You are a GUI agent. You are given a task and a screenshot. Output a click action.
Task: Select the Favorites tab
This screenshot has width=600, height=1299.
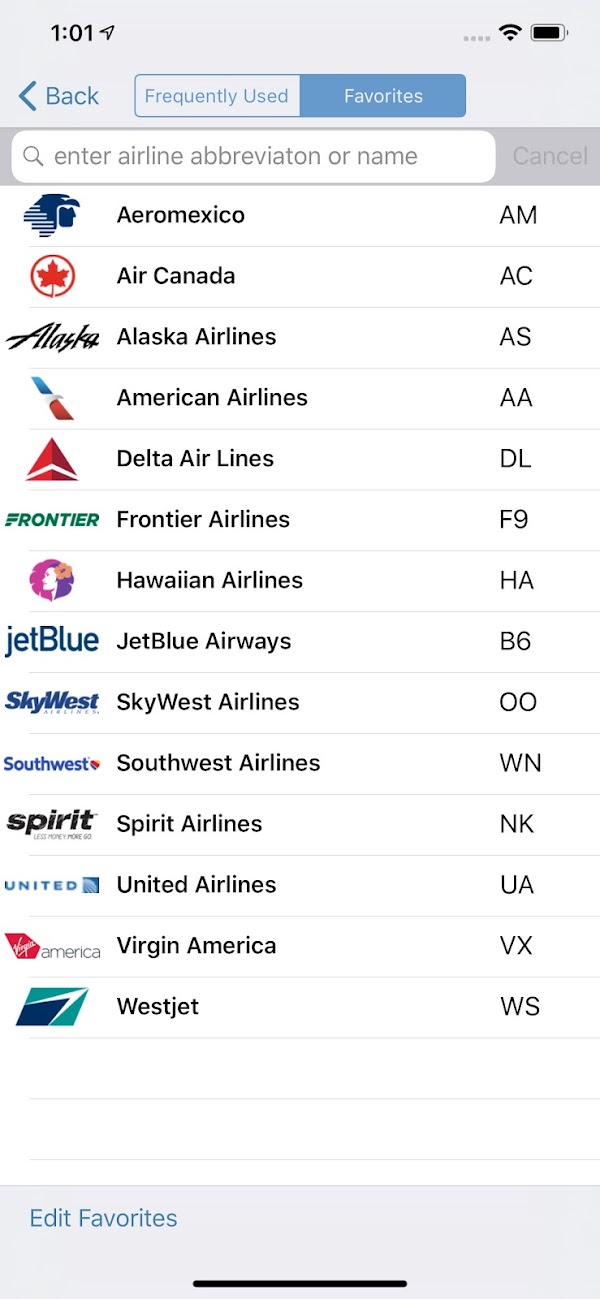383,96
